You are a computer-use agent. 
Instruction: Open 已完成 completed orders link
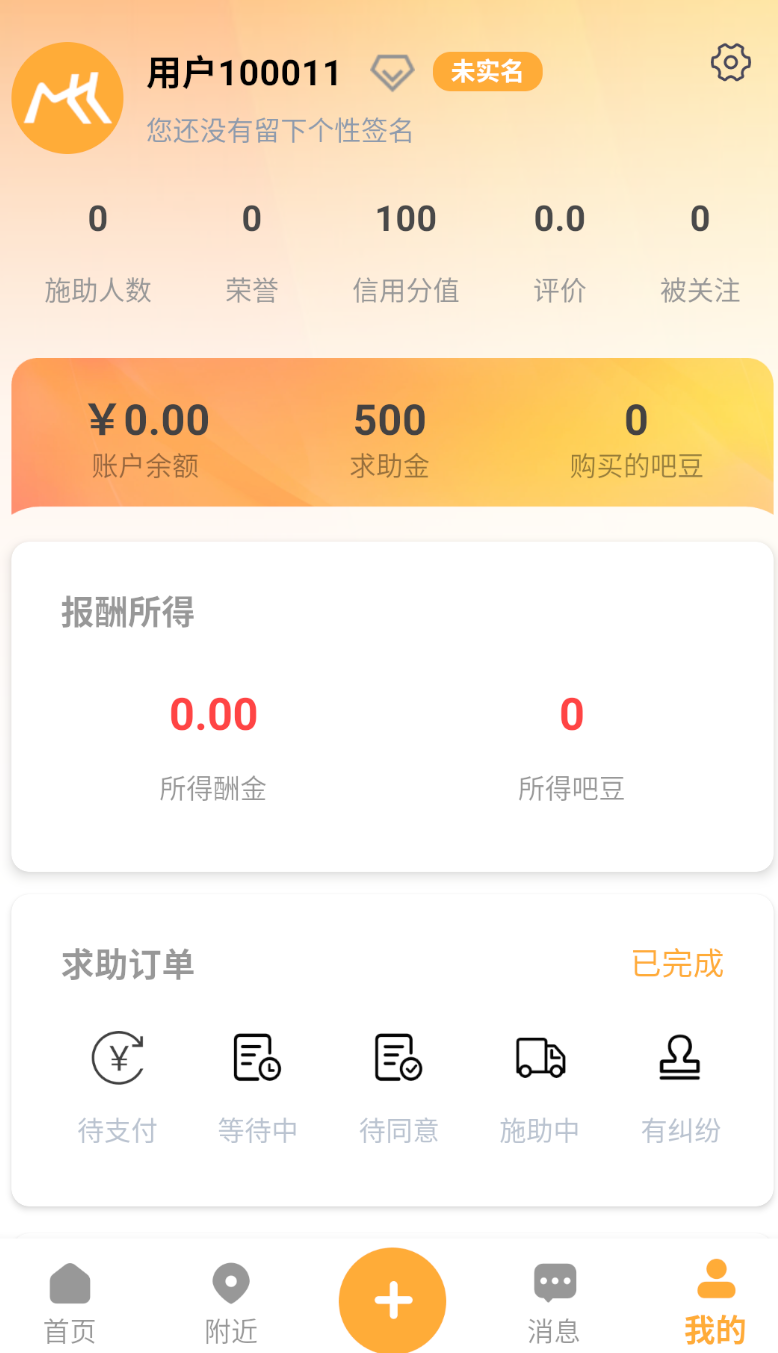(676, 964)
